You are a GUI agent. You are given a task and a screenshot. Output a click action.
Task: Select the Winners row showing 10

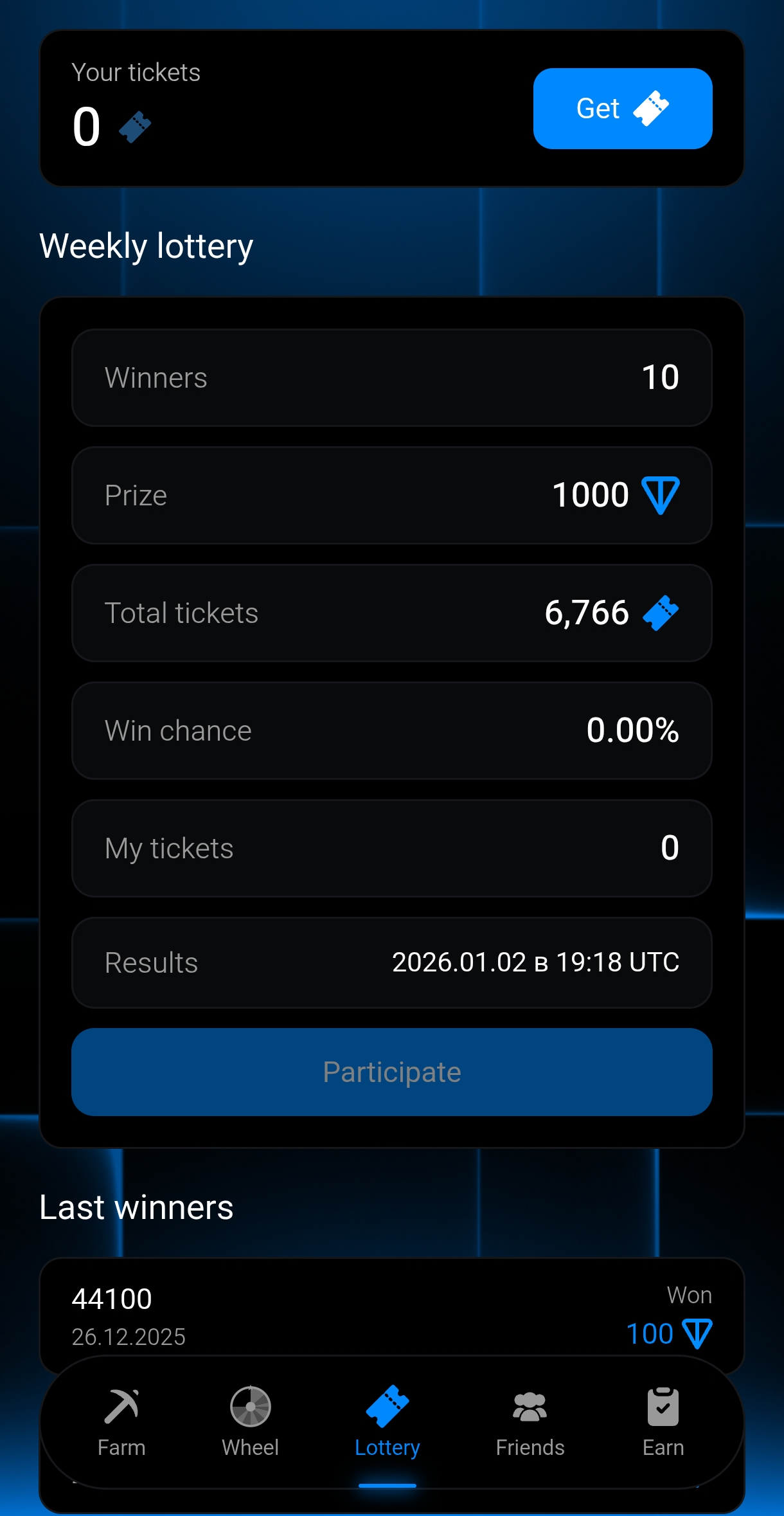(x=392, y=377)
